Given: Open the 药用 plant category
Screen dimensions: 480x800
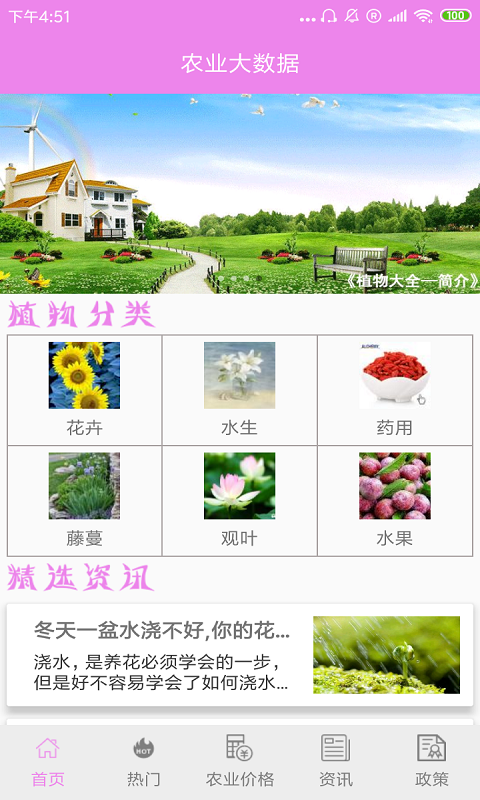Looking at the screenshot, I should [x=395, y=390].
